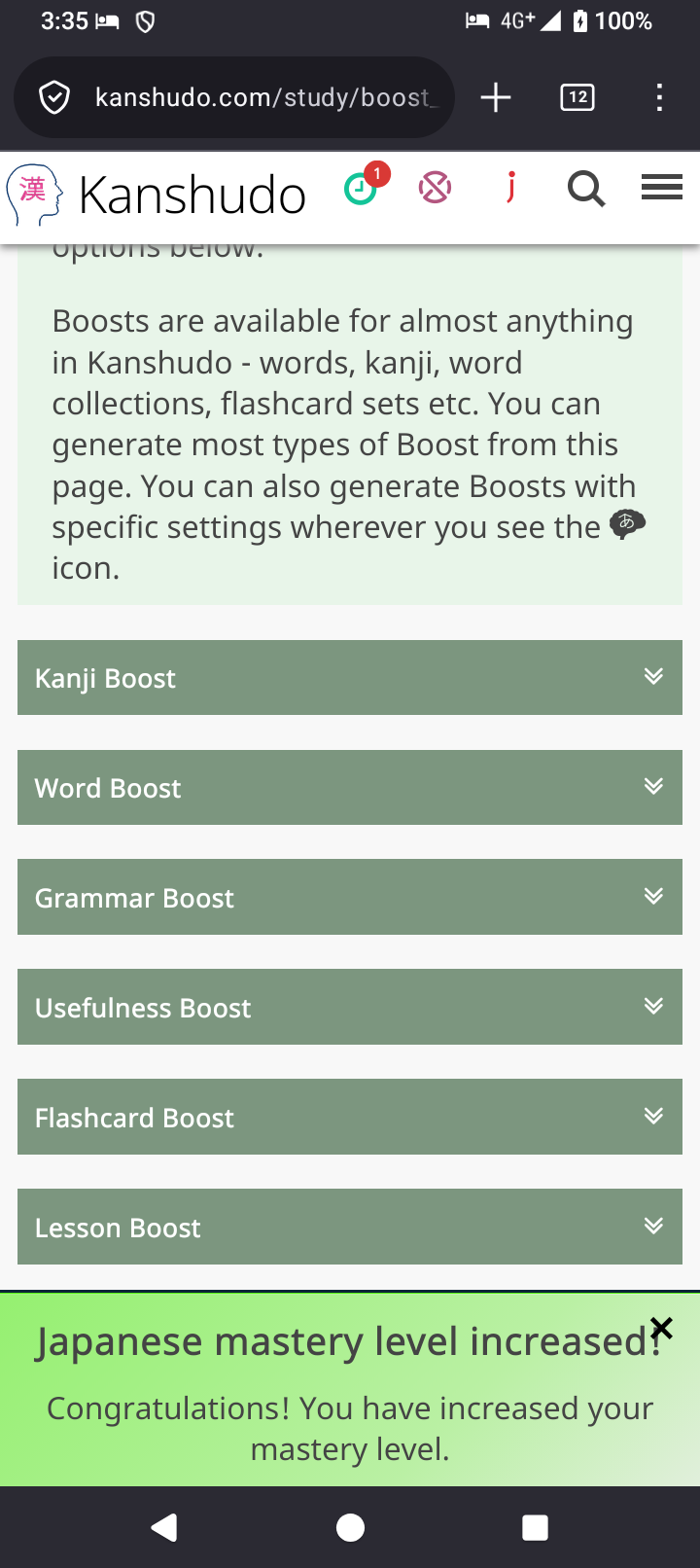Open the browser overflow menu

(659, 97)
